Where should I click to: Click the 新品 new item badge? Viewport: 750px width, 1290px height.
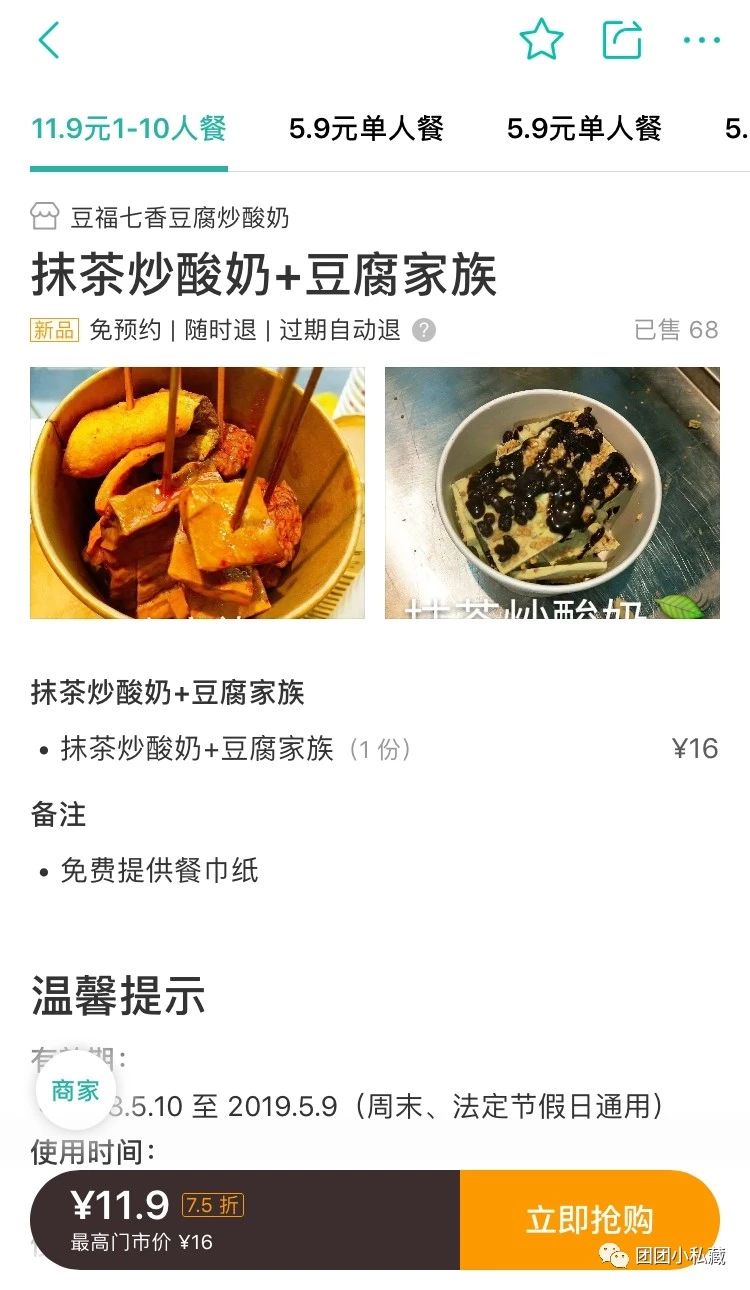coord(53,331)
